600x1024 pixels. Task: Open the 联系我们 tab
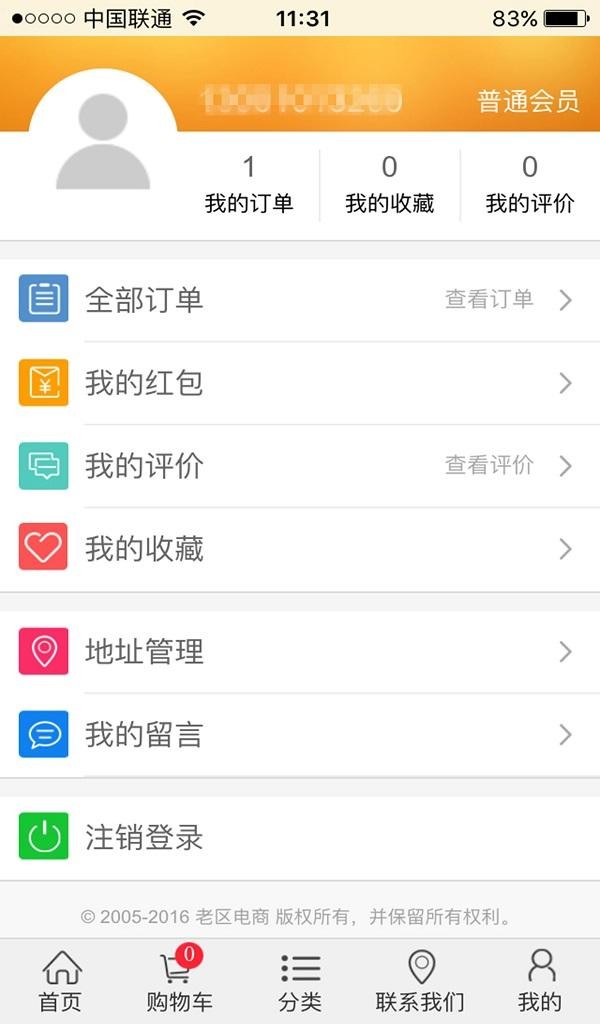(420, 981)
